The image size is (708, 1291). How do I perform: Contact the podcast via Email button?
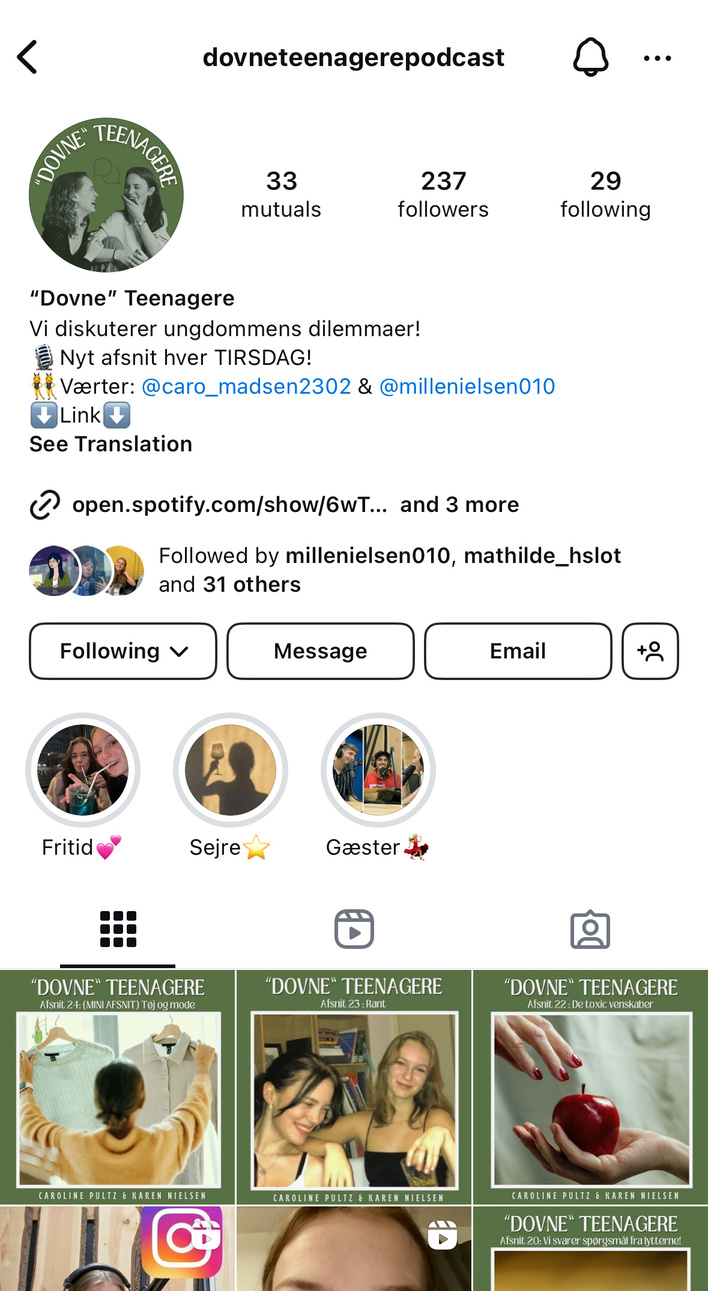tap(517, 651)
